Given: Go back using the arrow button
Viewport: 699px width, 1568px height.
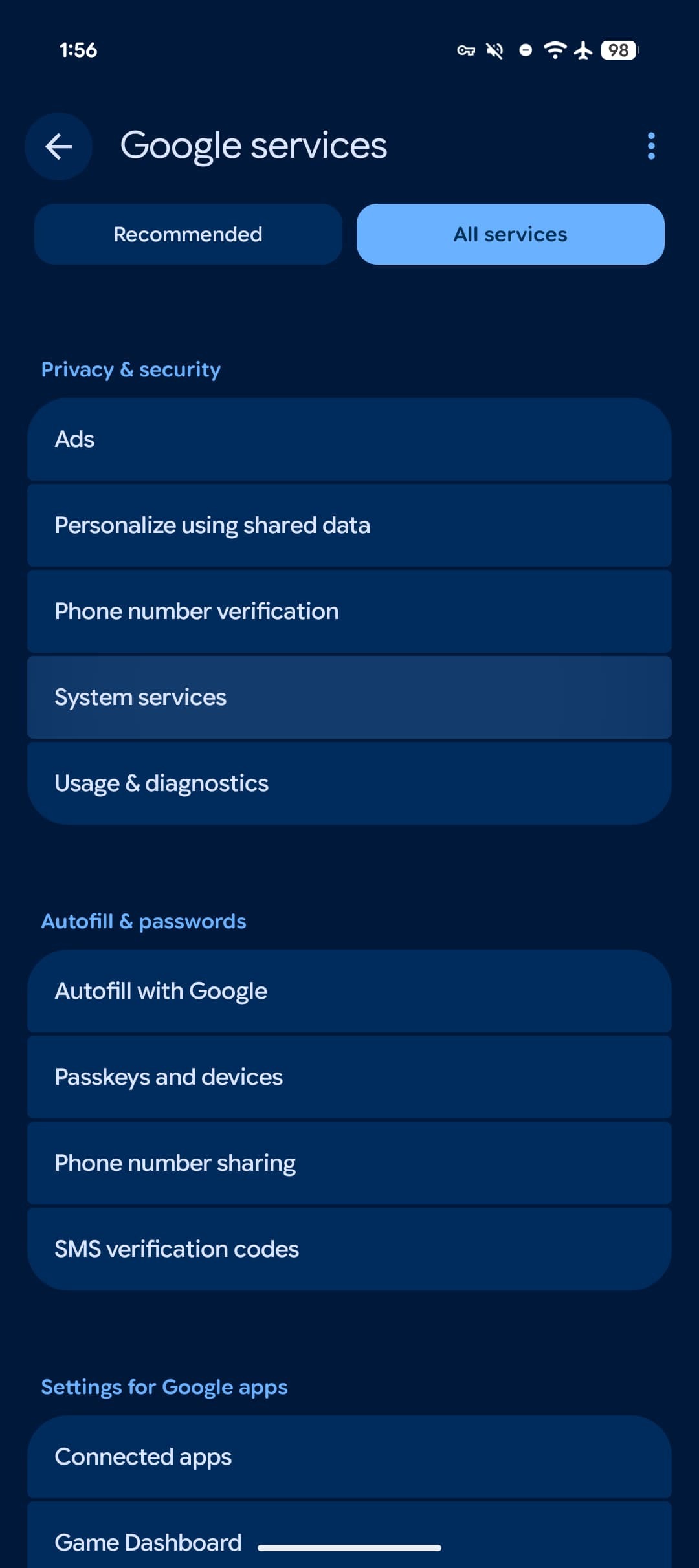Looking at the screenshot, I should 58,146.
